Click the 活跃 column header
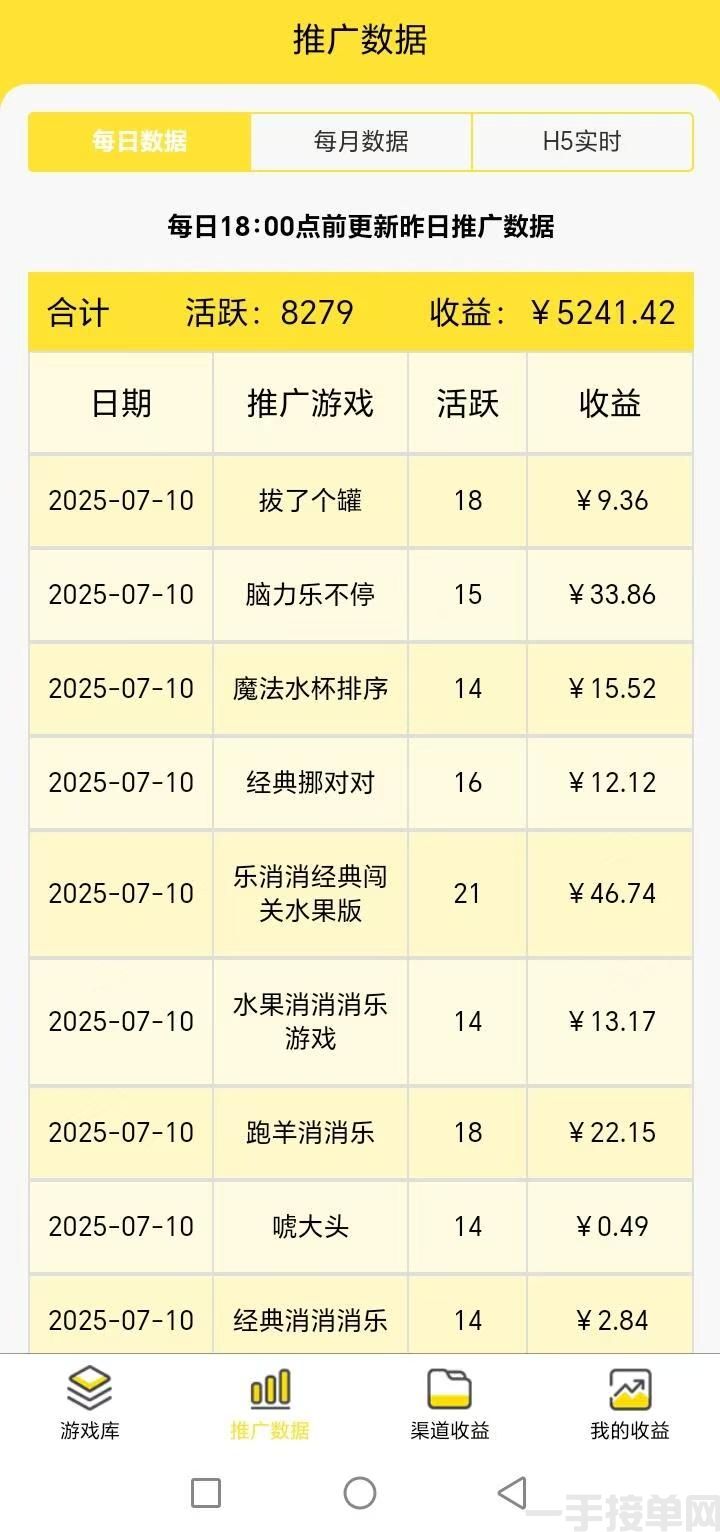This screenshot has height=1532, width=720. (x=465, y=404)
